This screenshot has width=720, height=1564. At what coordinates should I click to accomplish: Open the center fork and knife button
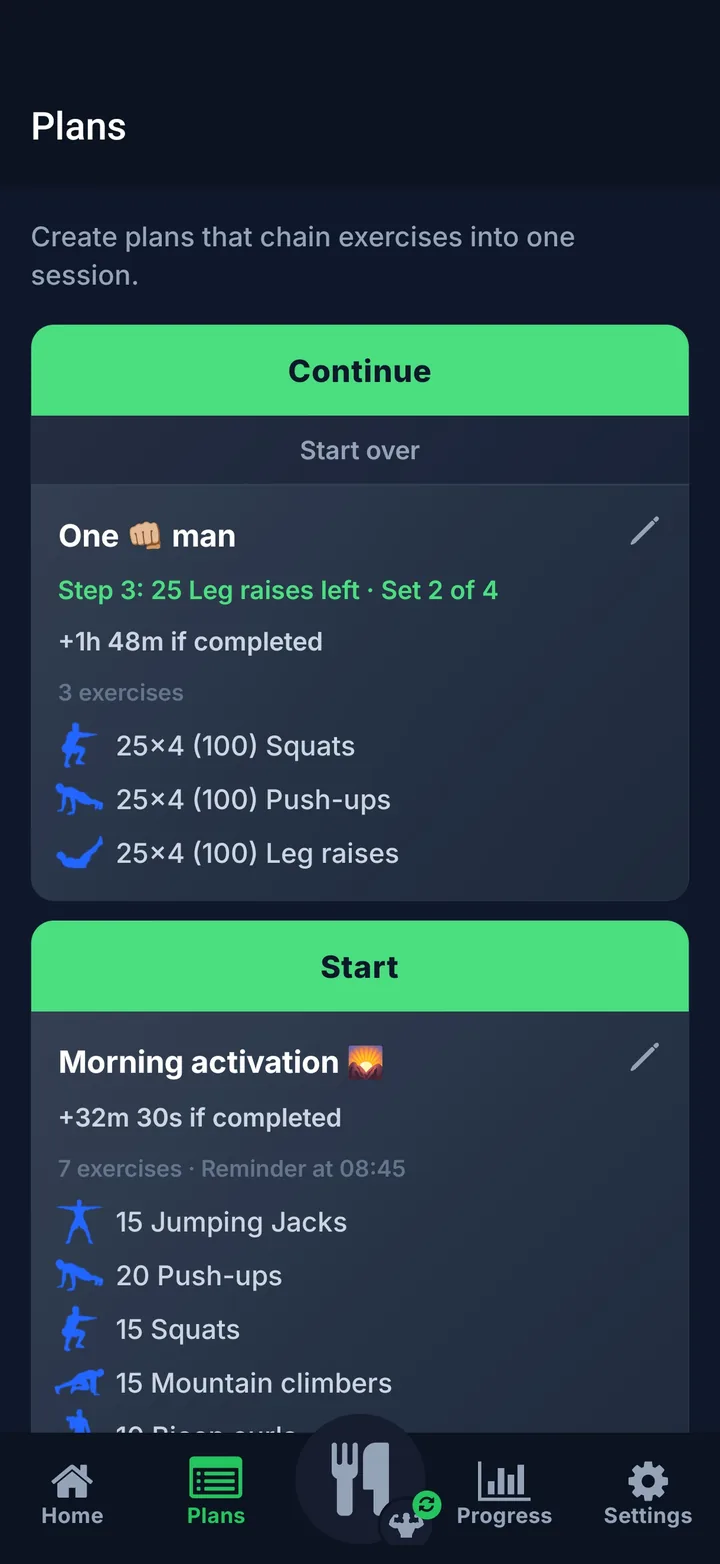point(360,1480)
